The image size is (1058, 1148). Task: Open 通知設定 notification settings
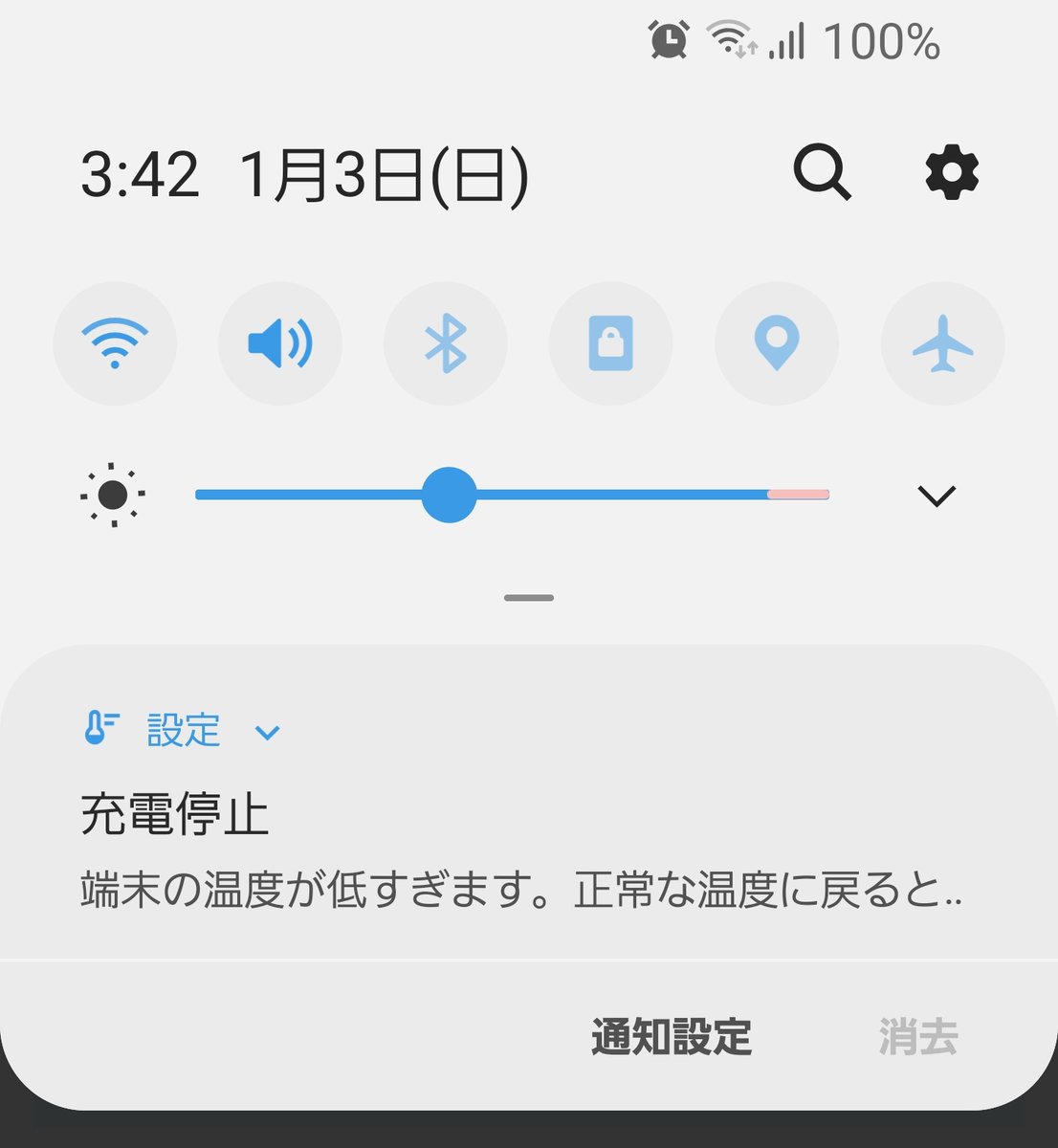click(672, 1037)
